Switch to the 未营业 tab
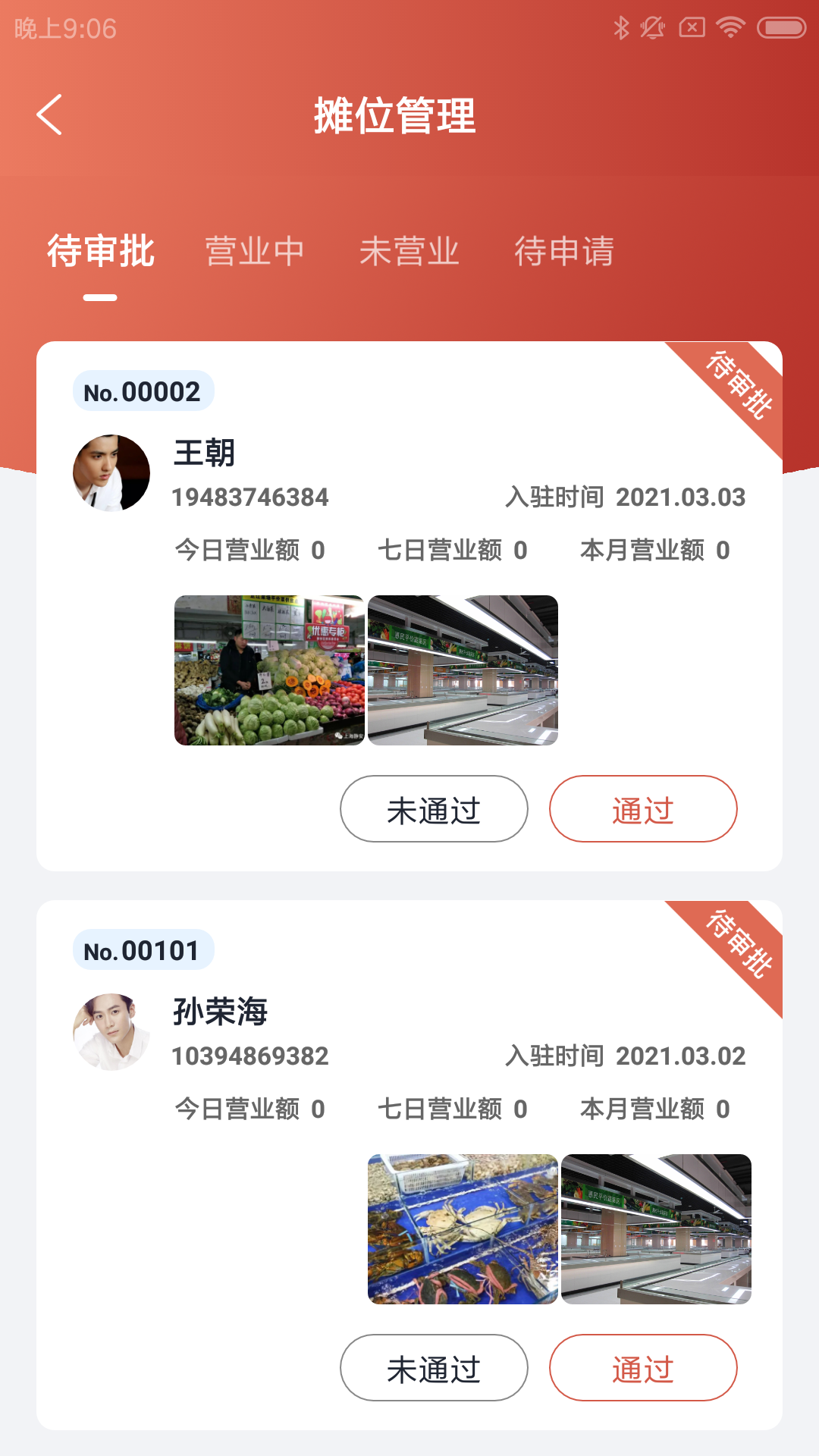This screenshot has height=1456, width=819. pyautogui.click(x=409, y=252)
